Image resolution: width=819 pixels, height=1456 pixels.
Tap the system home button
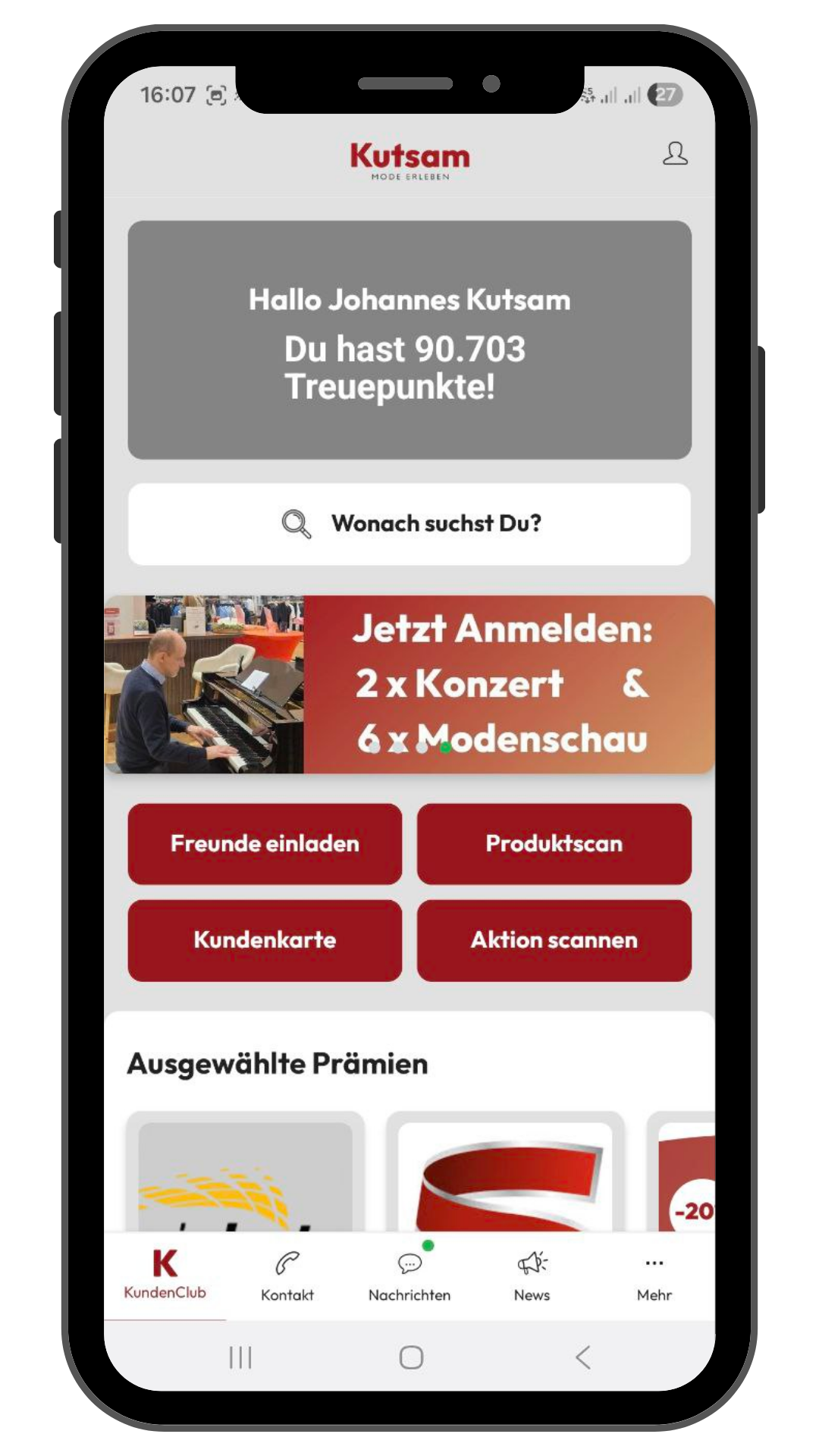coord(410,1357)
